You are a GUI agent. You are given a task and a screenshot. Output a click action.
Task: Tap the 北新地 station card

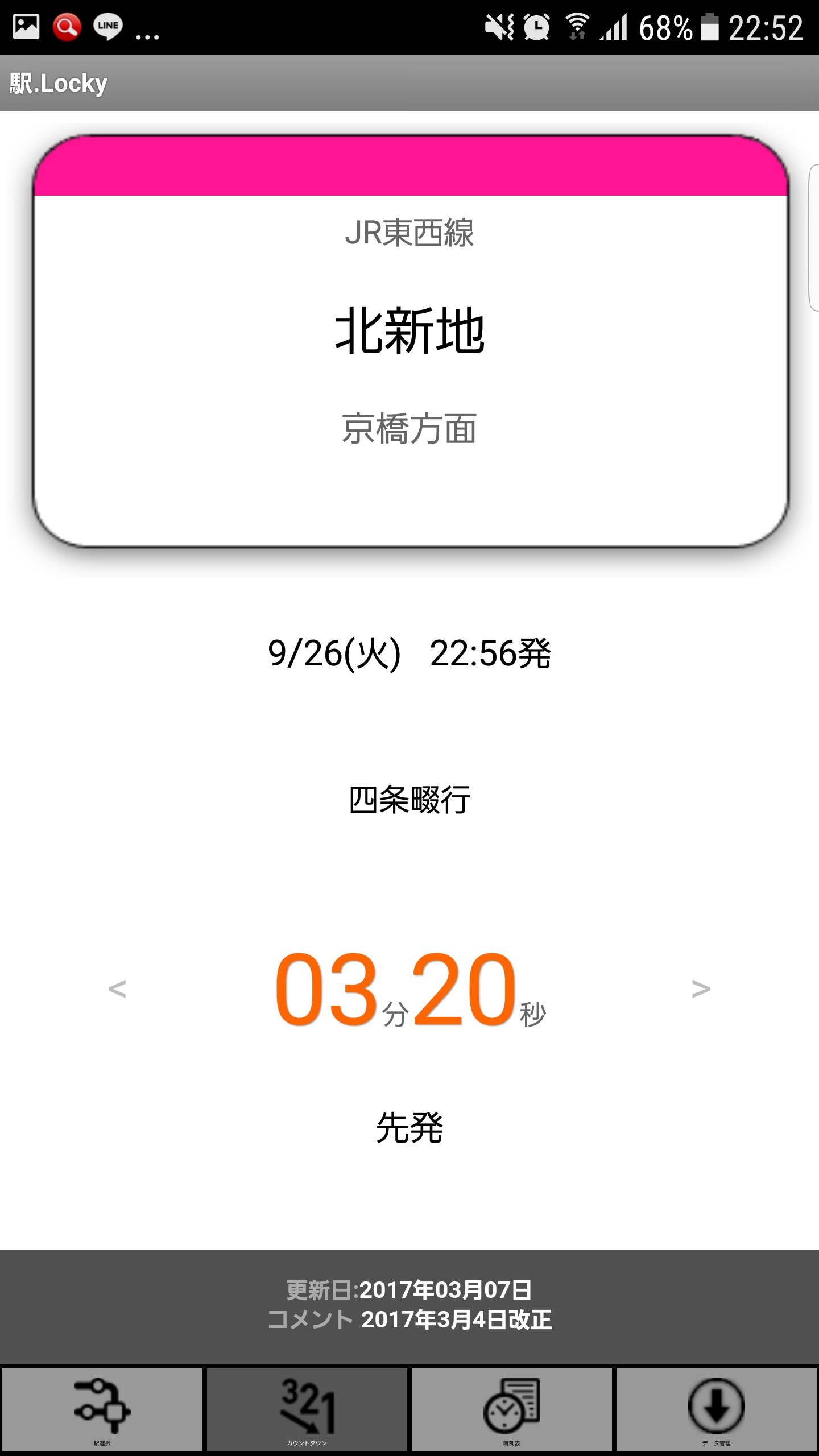coord(409,341)
